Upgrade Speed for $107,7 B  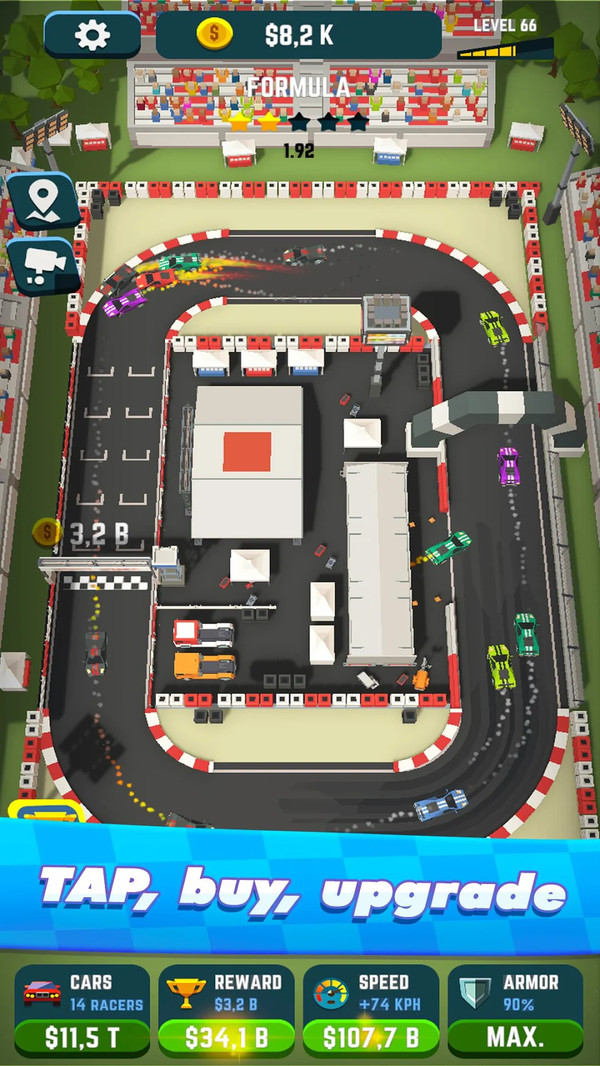coord(371,1037)
